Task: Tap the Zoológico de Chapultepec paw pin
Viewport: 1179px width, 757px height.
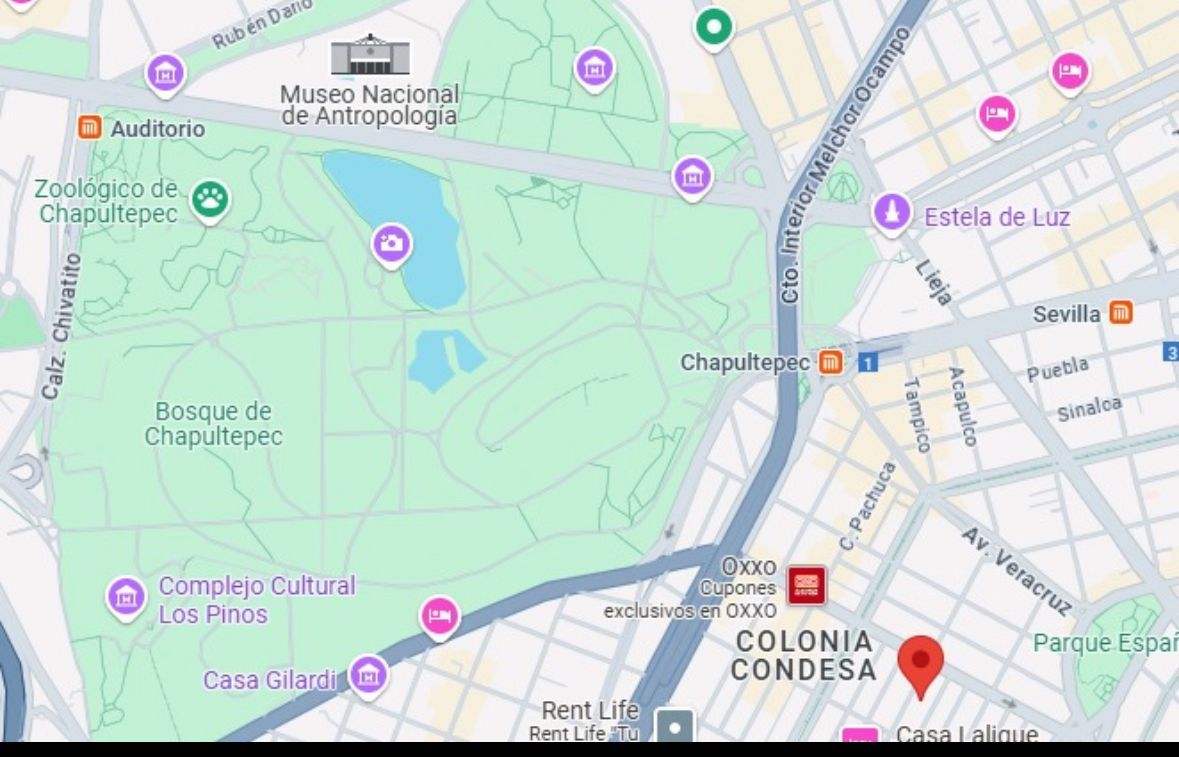Action: coord(210,200)
